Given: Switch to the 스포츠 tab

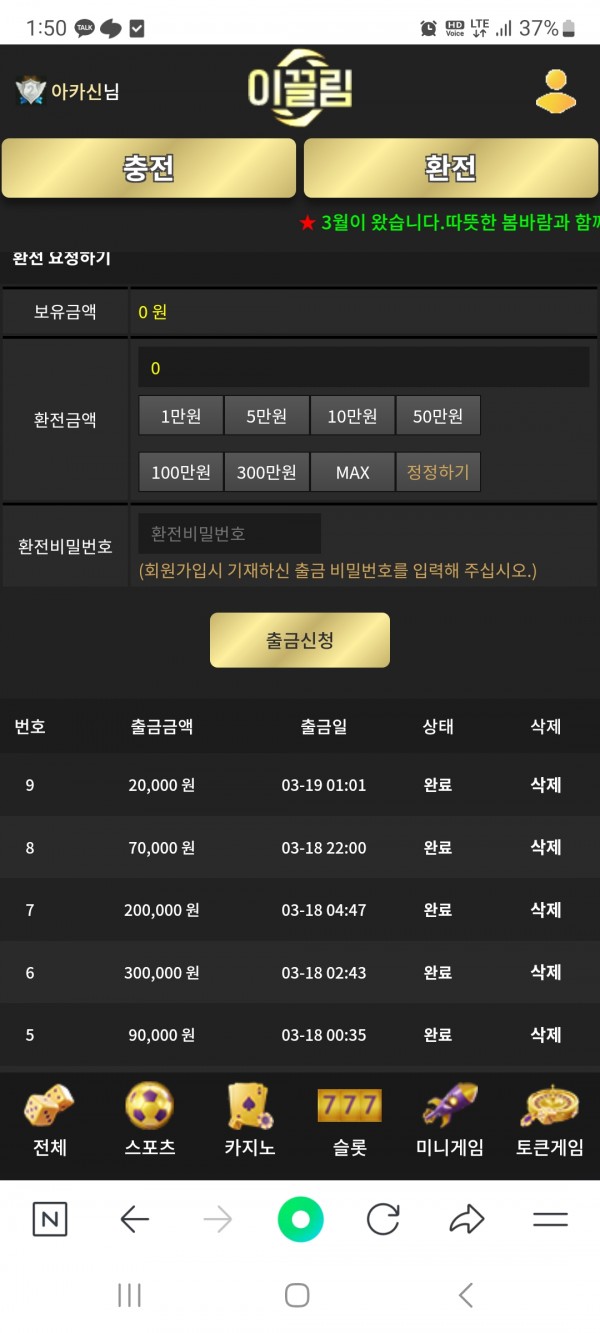Looking at the screenshot, I should point(150,1120).
